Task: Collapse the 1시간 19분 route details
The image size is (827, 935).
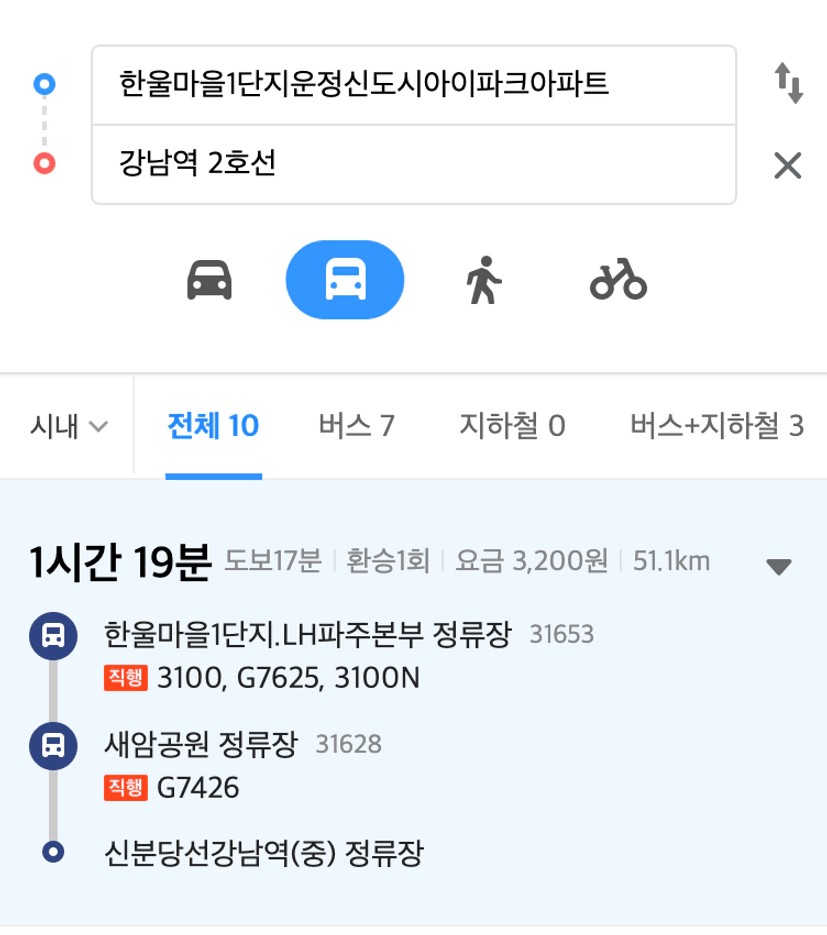Action: (778, 567)
